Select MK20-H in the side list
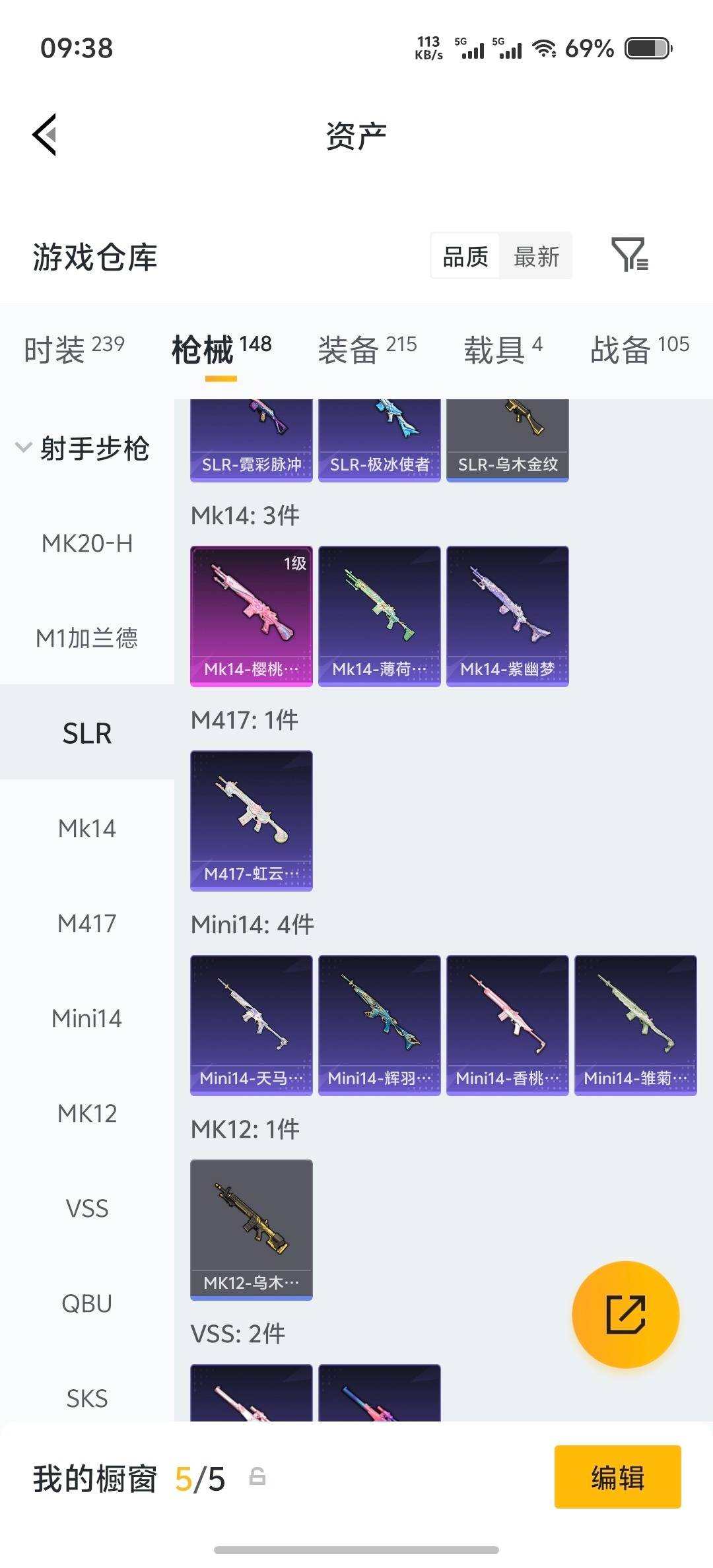713x1568 pixels. [87, 544]
